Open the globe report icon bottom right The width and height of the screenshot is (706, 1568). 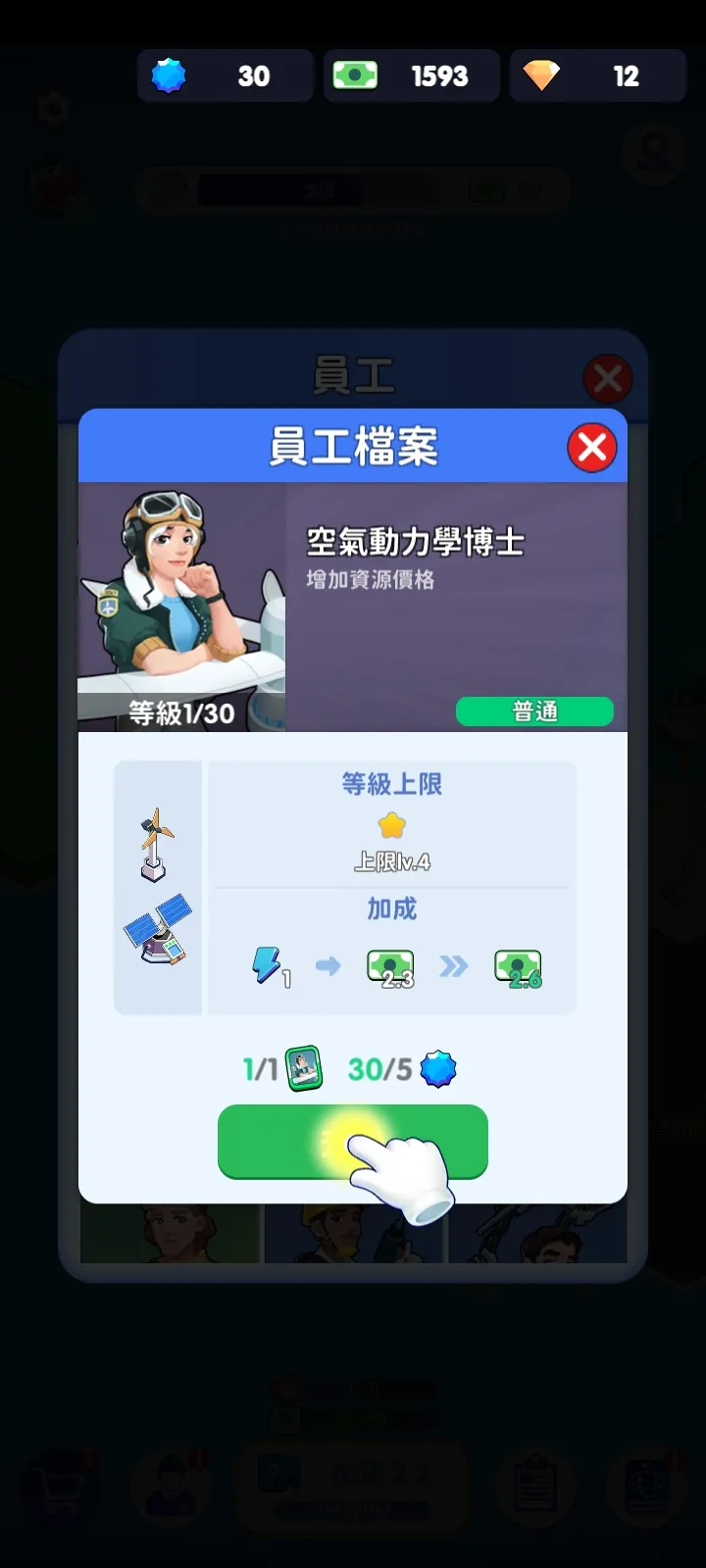[647, 1489]
